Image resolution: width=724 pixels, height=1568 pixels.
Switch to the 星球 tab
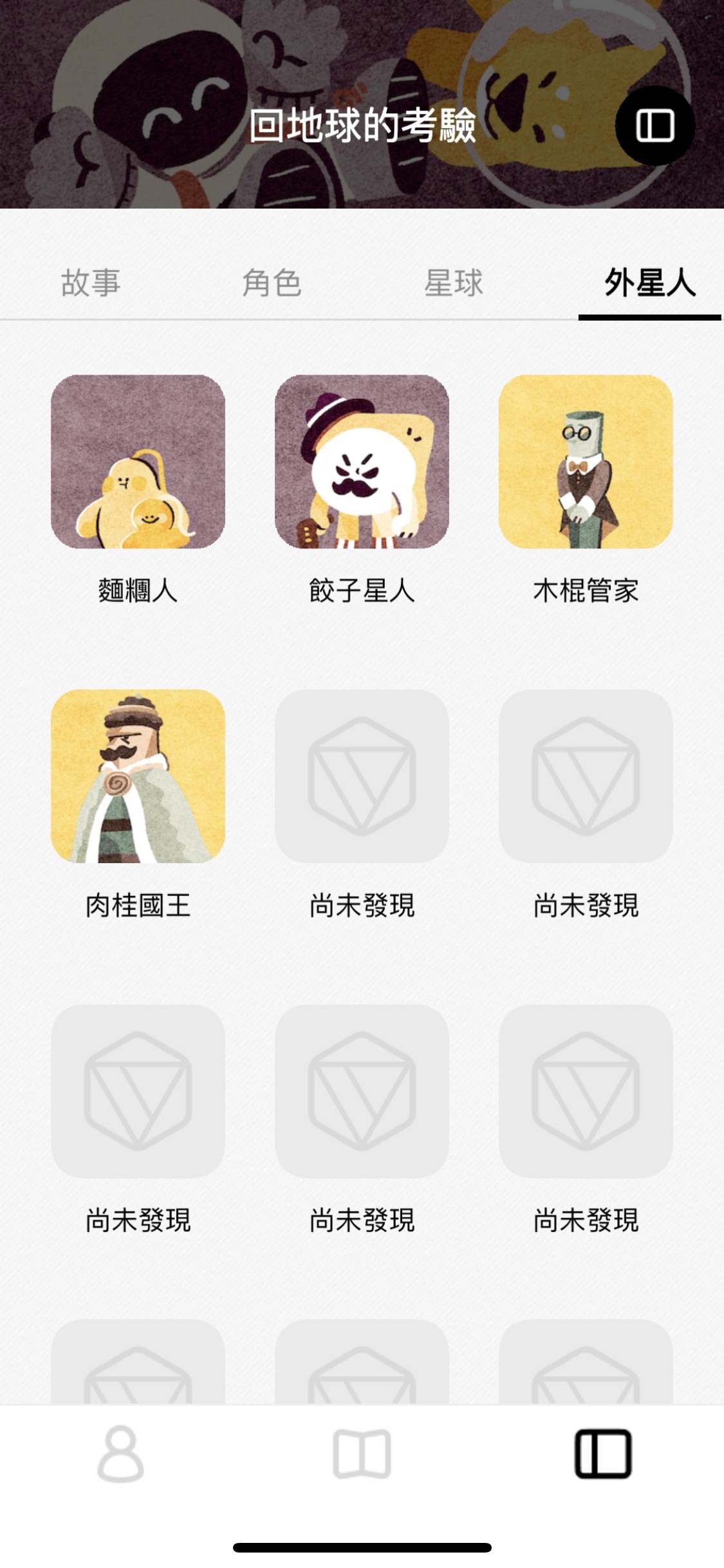coord(453,283)
